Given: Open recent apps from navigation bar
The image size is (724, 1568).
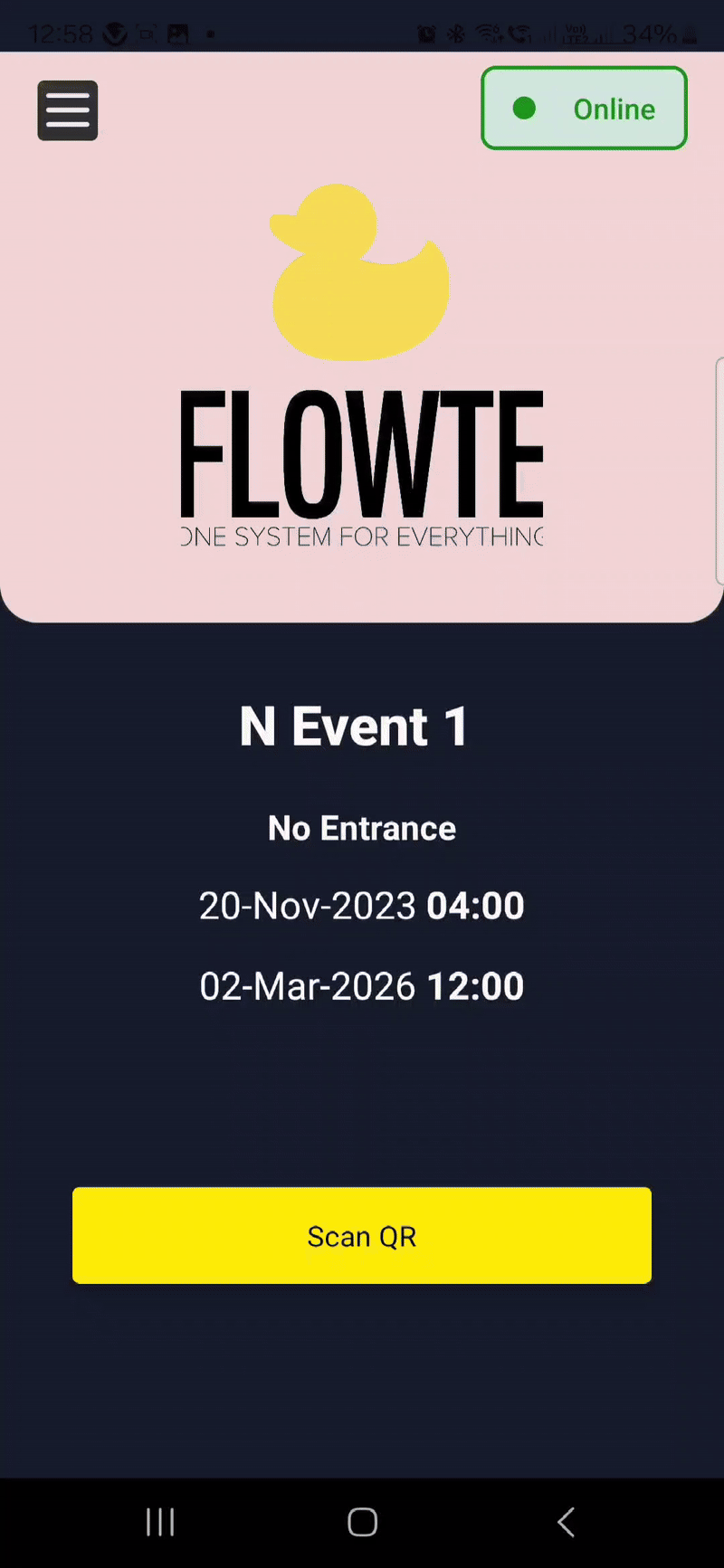Looking at the screenshot, I should 160,1522.
